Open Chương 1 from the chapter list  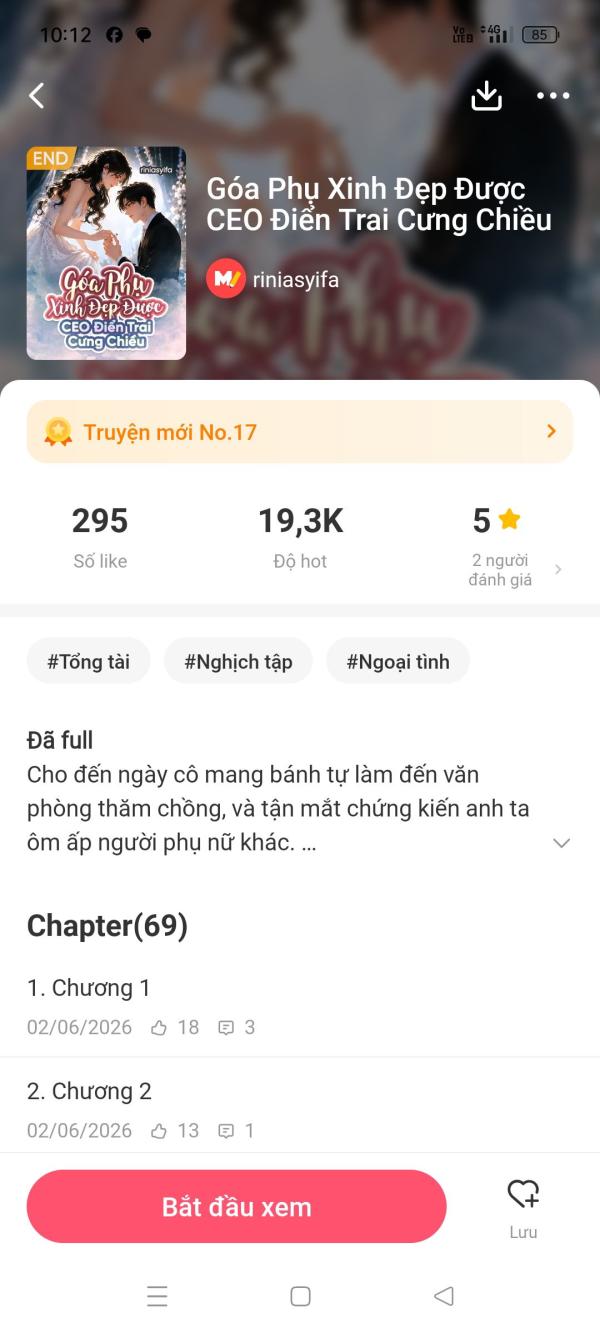300,1005
